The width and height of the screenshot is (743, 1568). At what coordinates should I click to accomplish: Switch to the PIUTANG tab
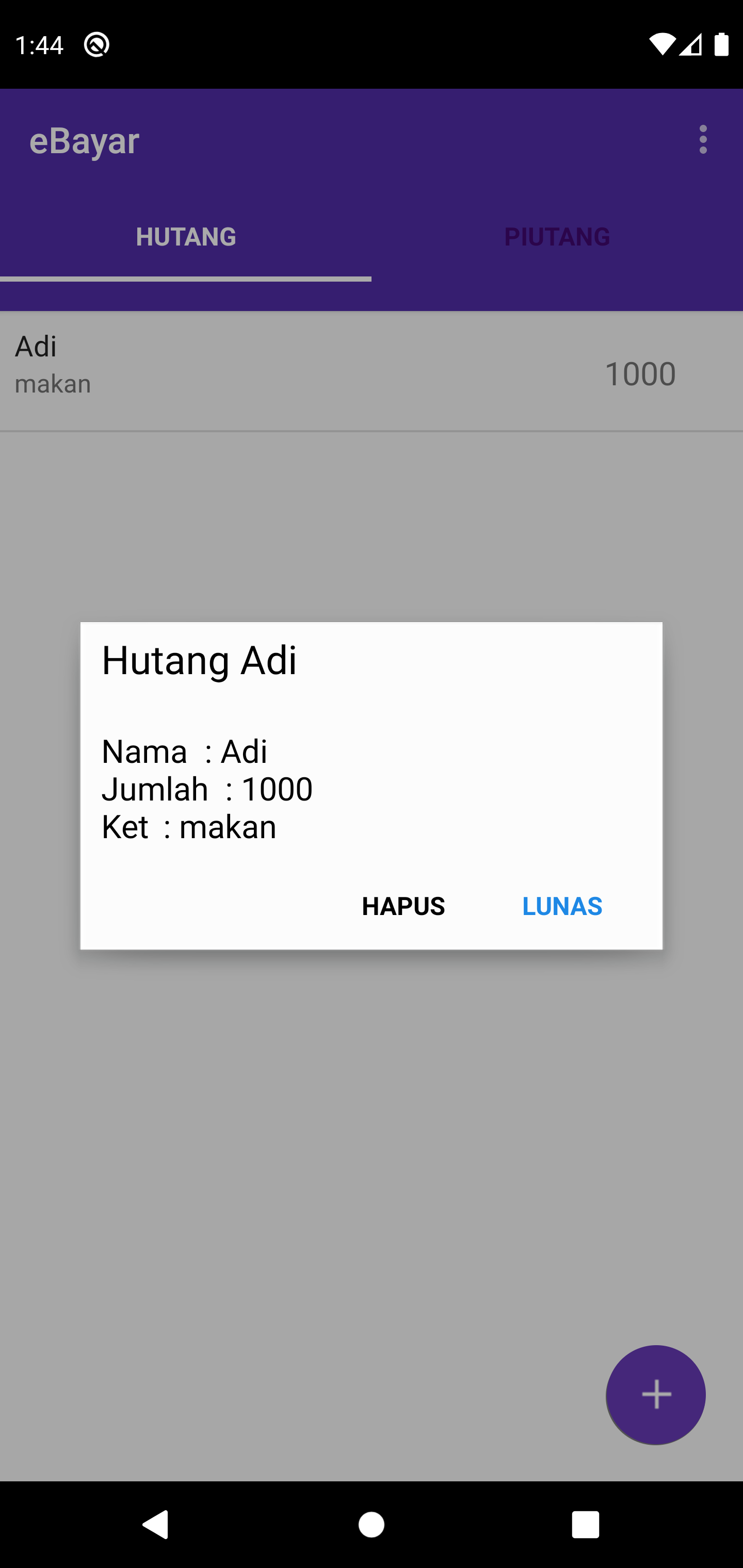(x=557, y=237)
